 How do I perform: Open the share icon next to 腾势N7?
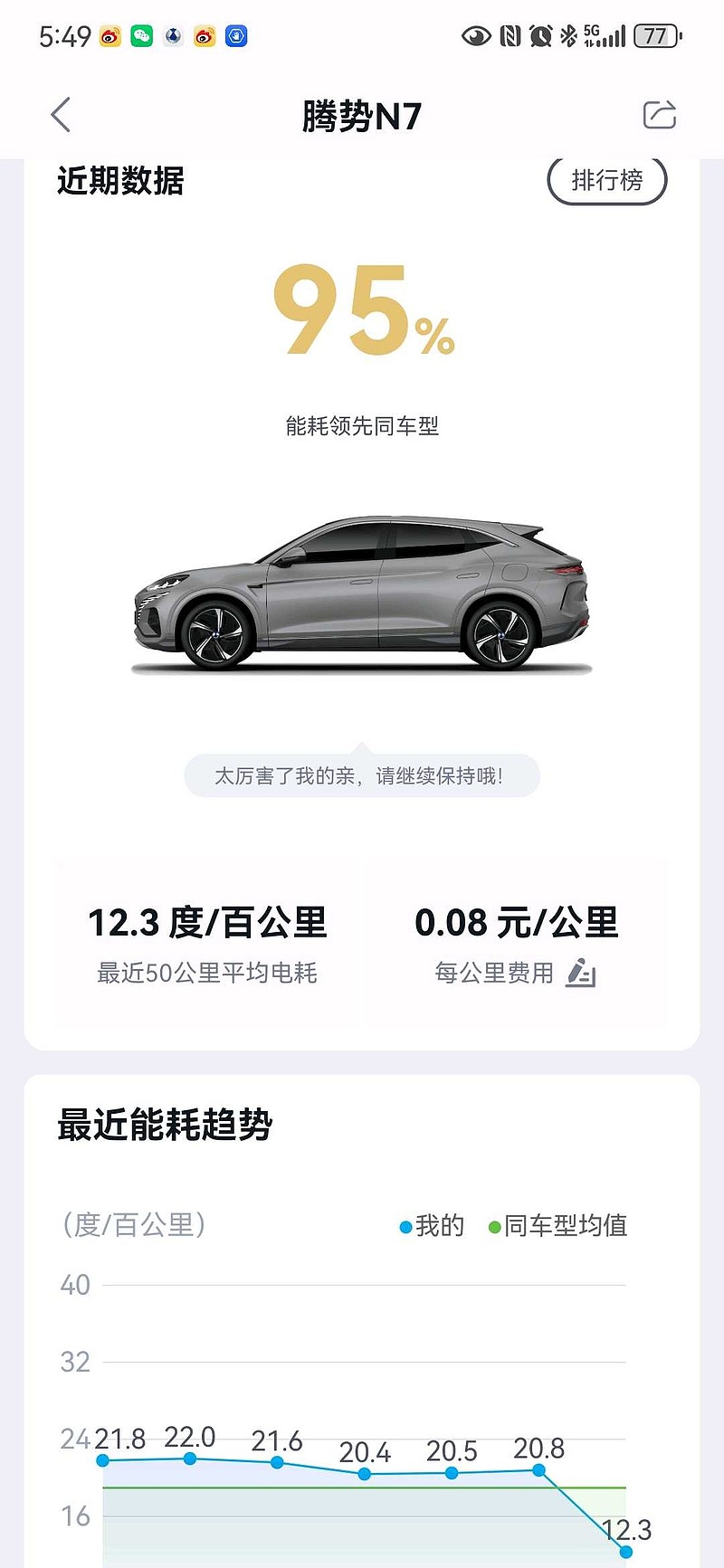(x=662, y=115)
